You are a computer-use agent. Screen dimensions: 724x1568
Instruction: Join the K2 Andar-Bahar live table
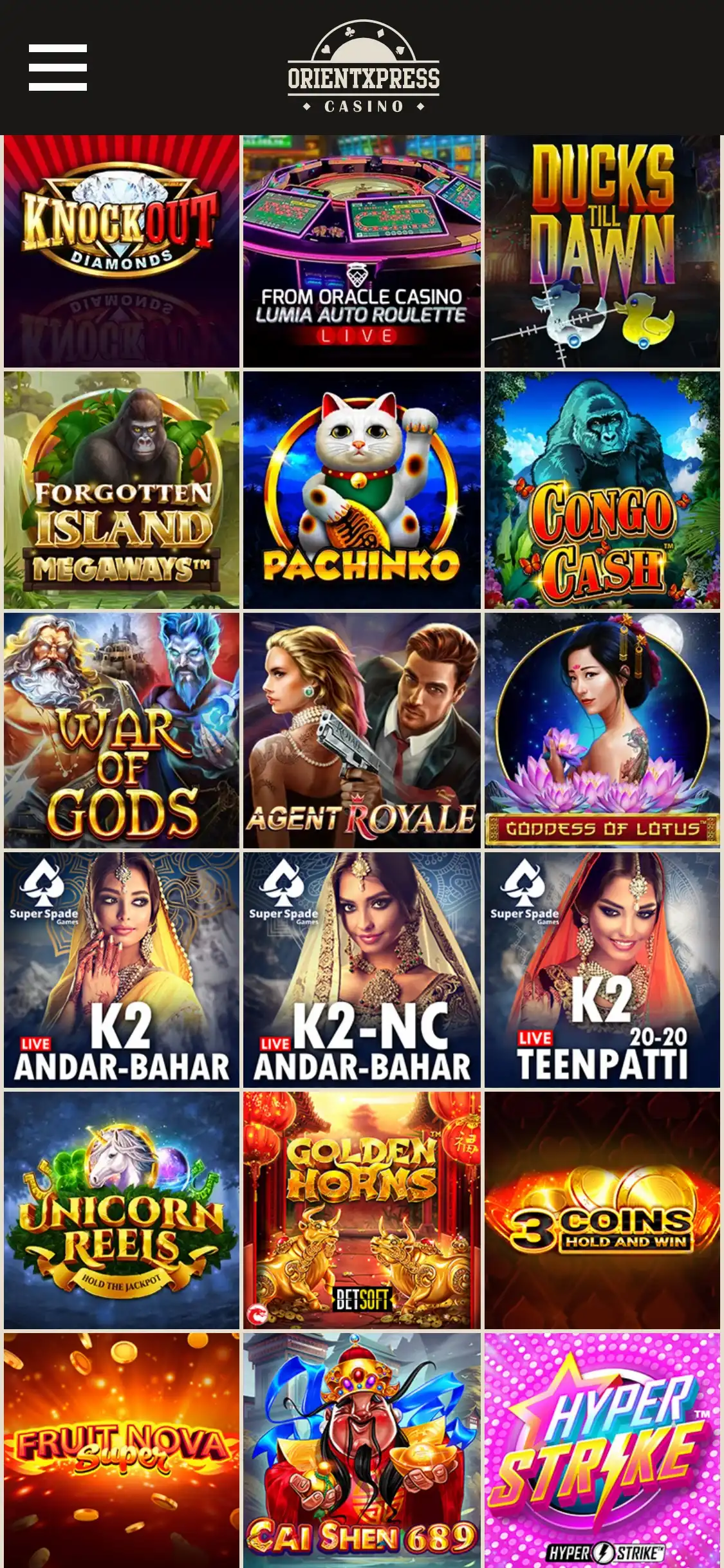121,970
